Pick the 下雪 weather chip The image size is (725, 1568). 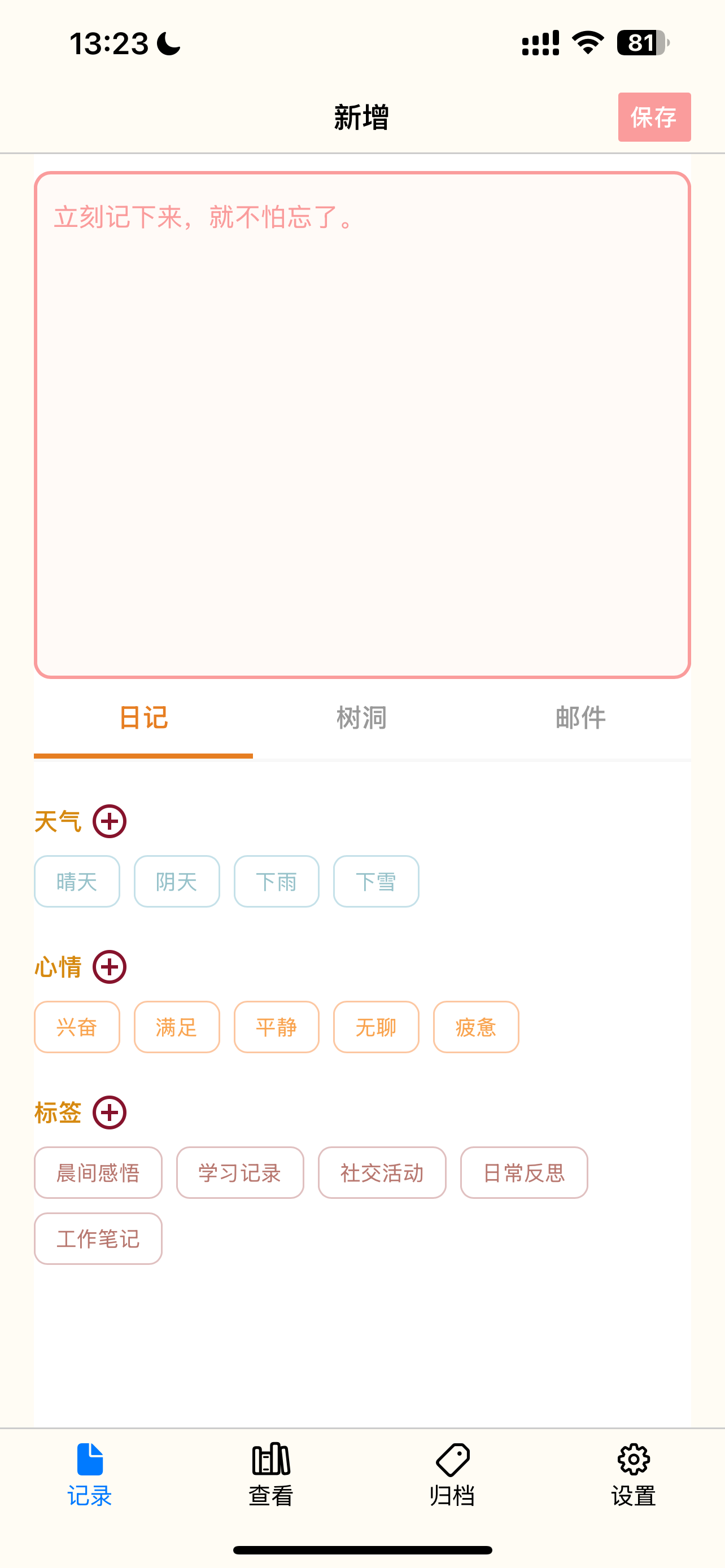[375, 882]
